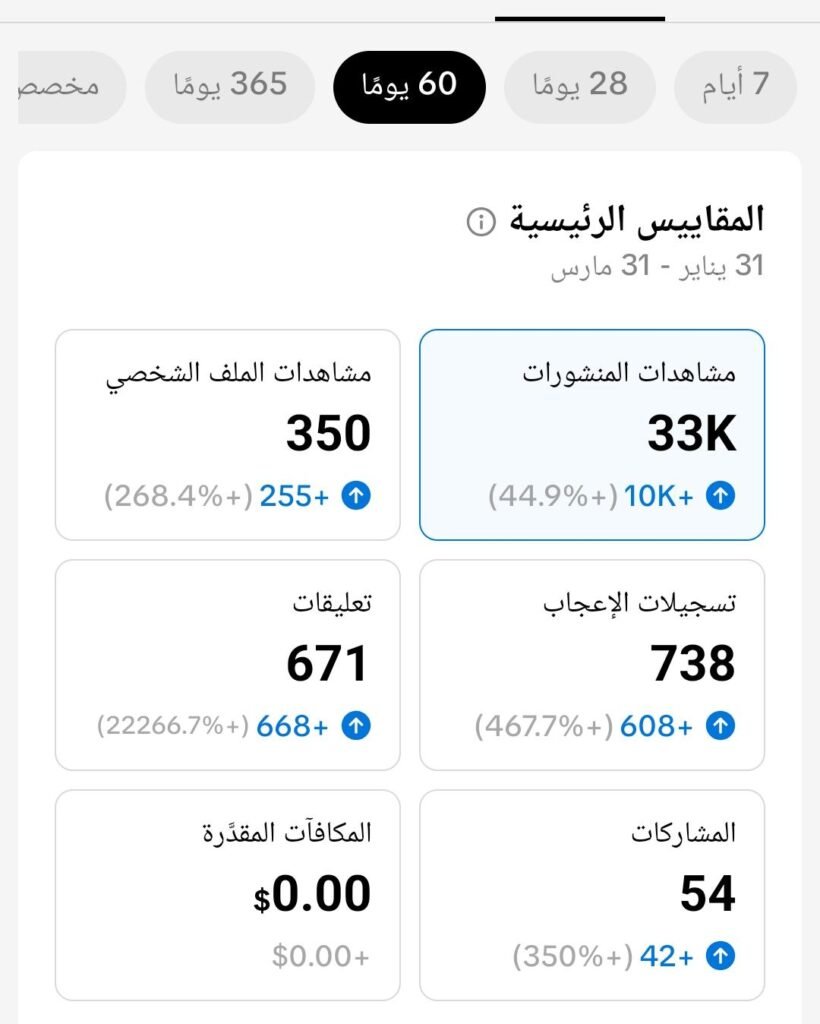Open the المكافآت المقدّرة card

pos(227,894)
